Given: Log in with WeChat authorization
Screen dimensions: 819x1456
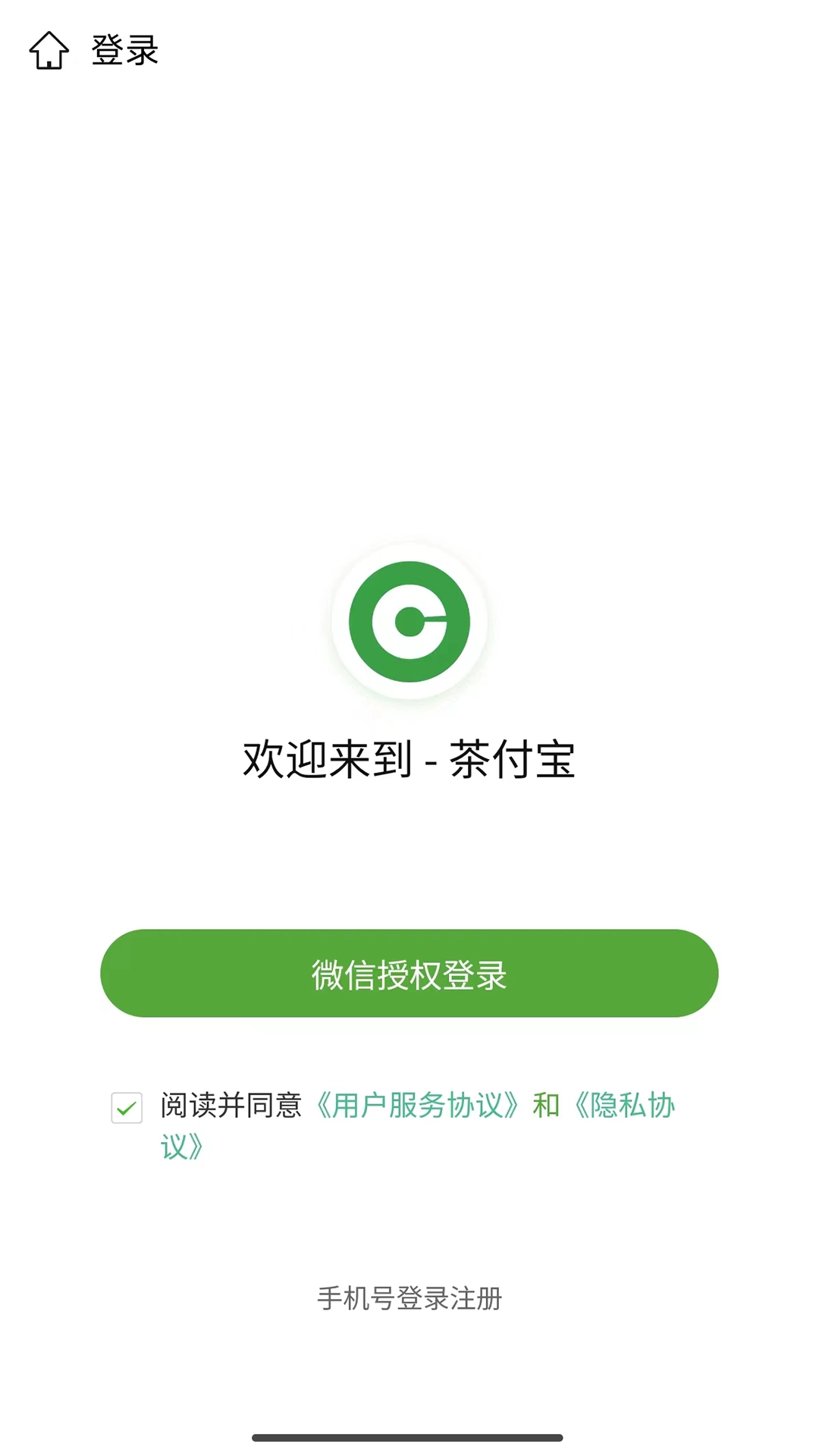Looking at the screenshot, I should pos(409,973).
